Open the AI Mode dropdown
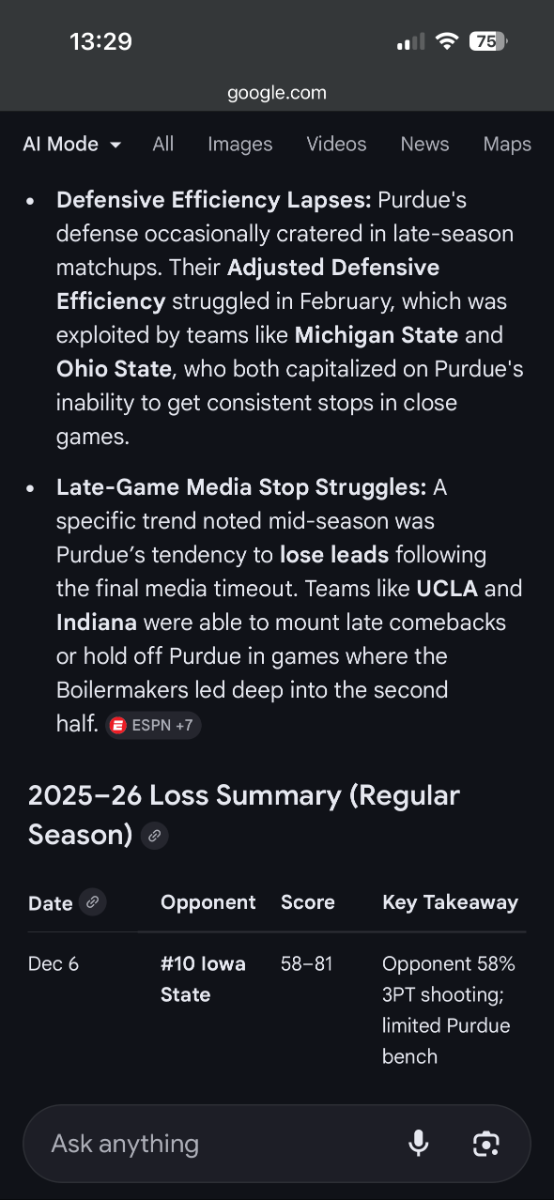The image size is (554, 1200). [x=72, y=144]
